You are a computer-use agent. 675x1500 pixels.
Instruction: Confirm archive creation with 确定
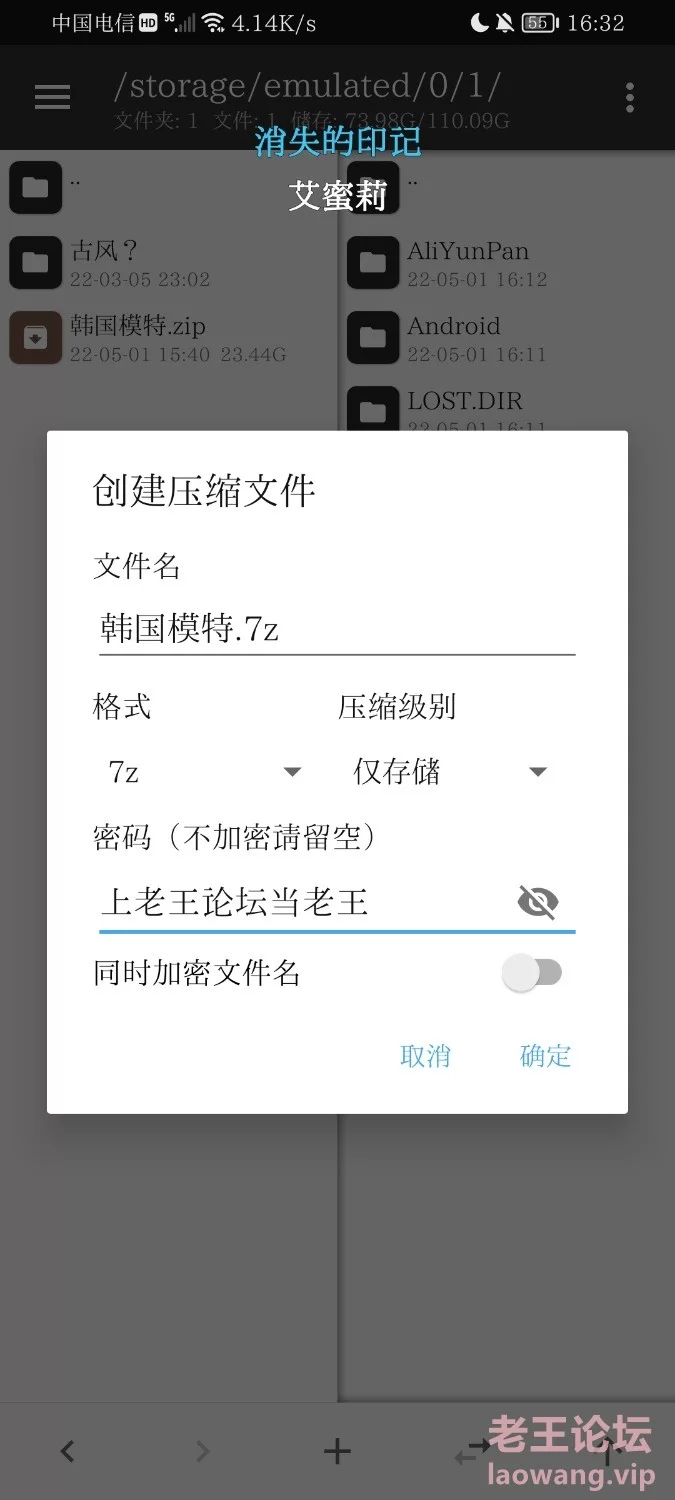546,1056
